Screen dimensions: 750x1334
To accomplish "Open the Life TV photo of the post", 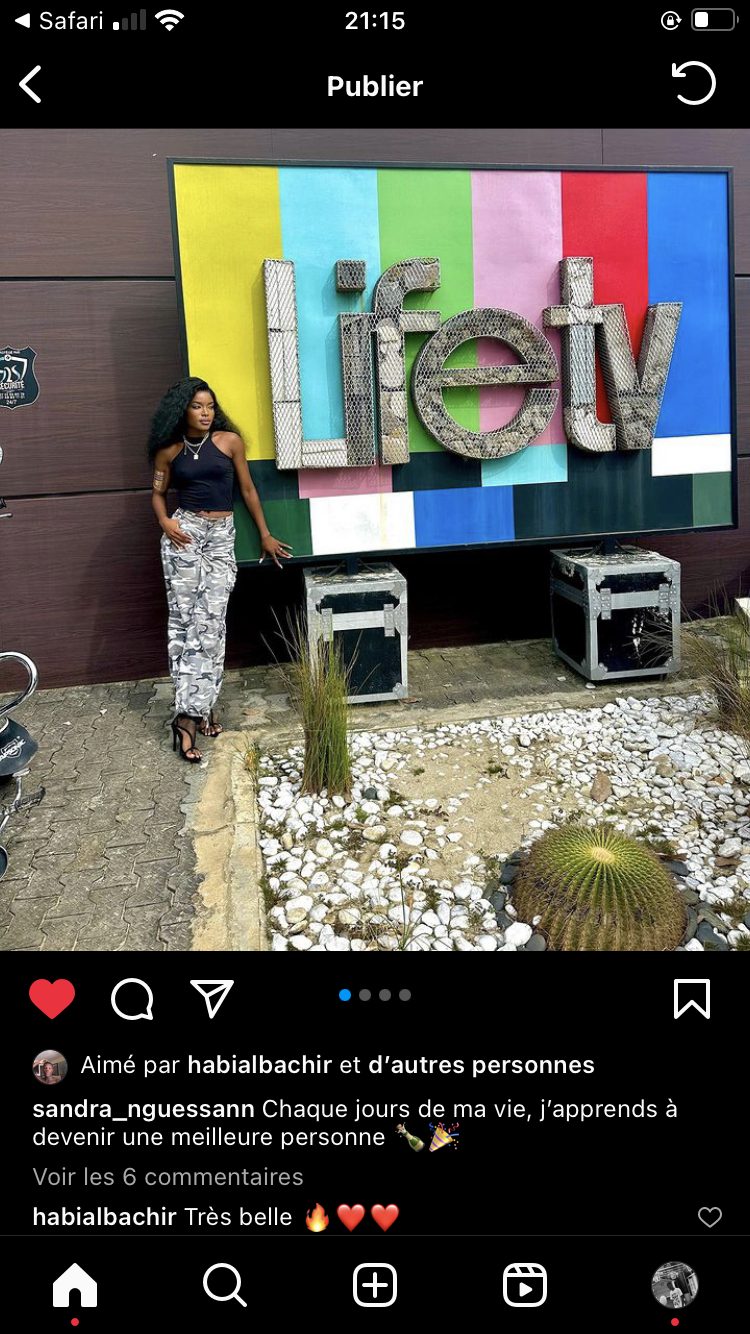I will tap(375, 539).
